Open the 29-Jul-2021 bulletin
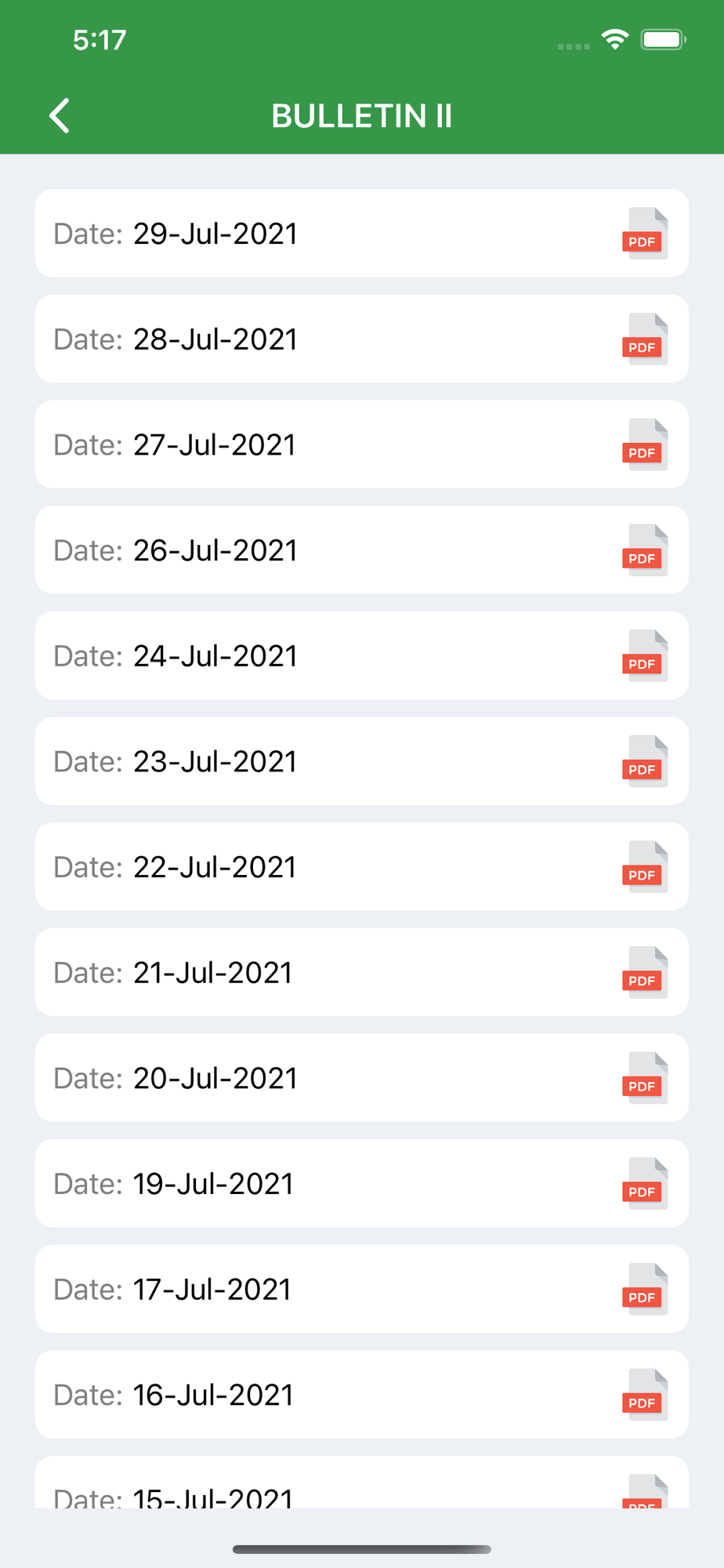 (362, 233)
